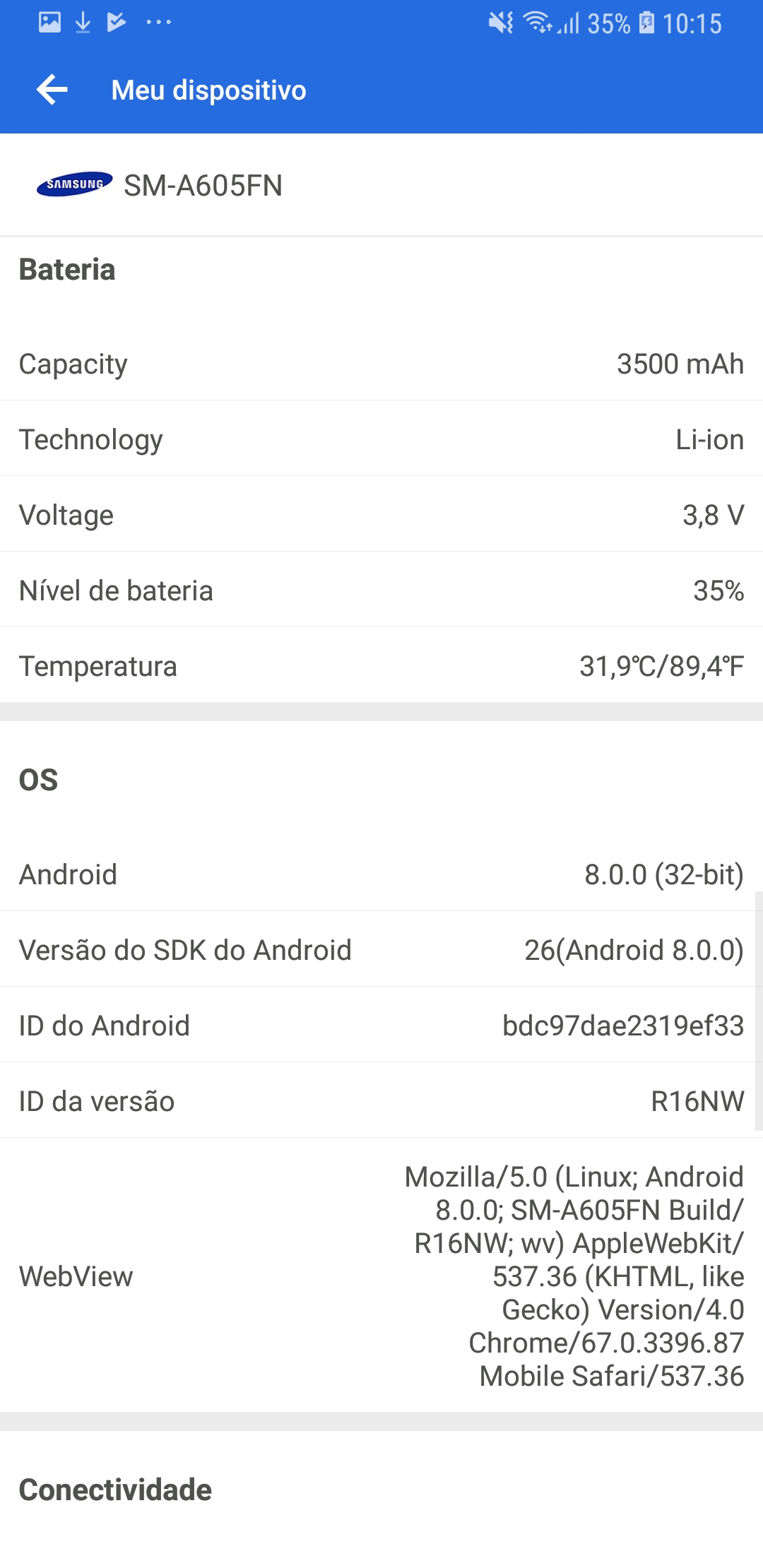Open the Wi-Fi status indicator

click(x=538, y=22)
